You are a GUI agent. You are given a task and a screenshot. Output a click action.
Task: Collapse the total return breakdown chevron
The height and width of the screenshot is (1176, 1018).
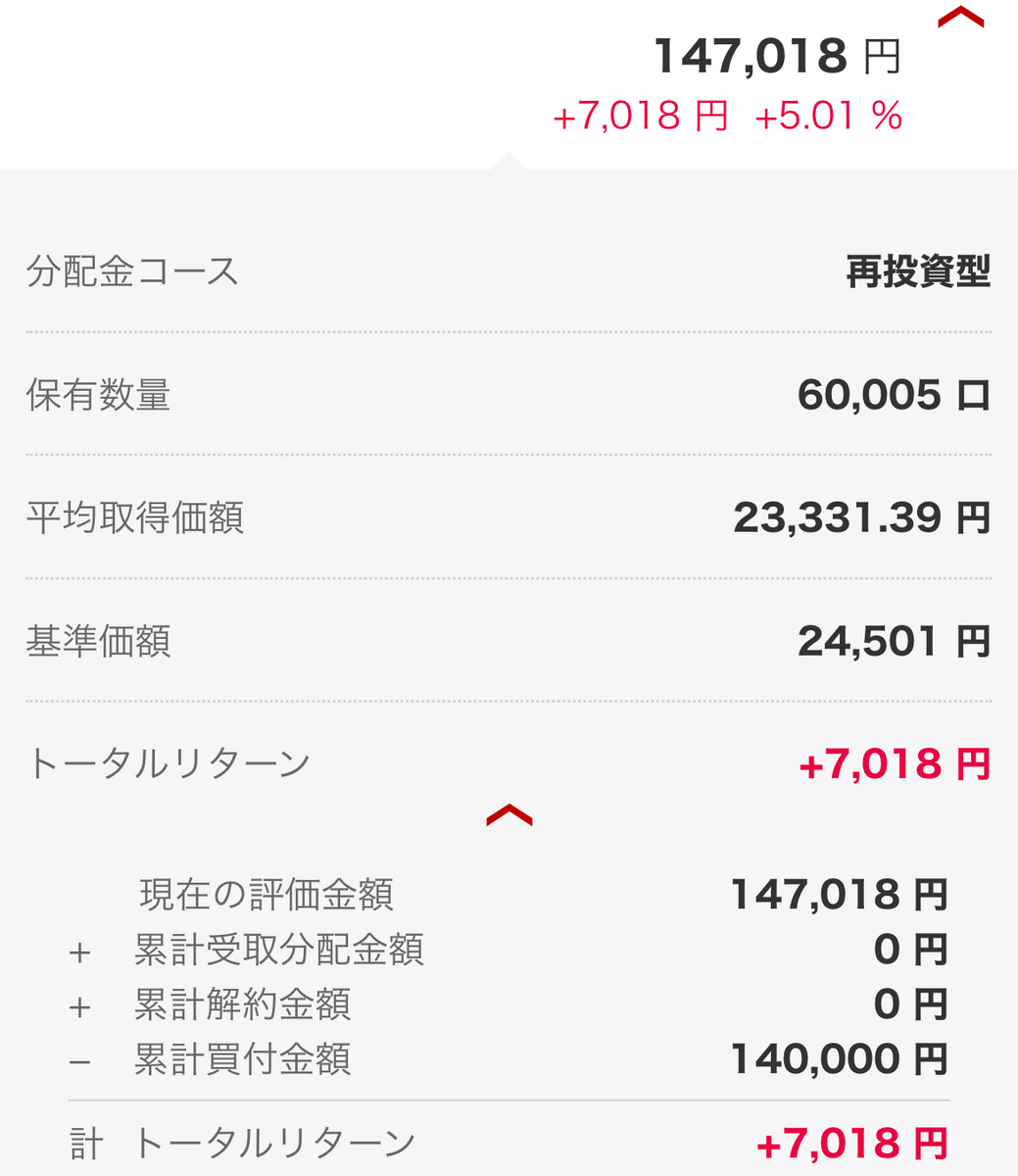509,816
